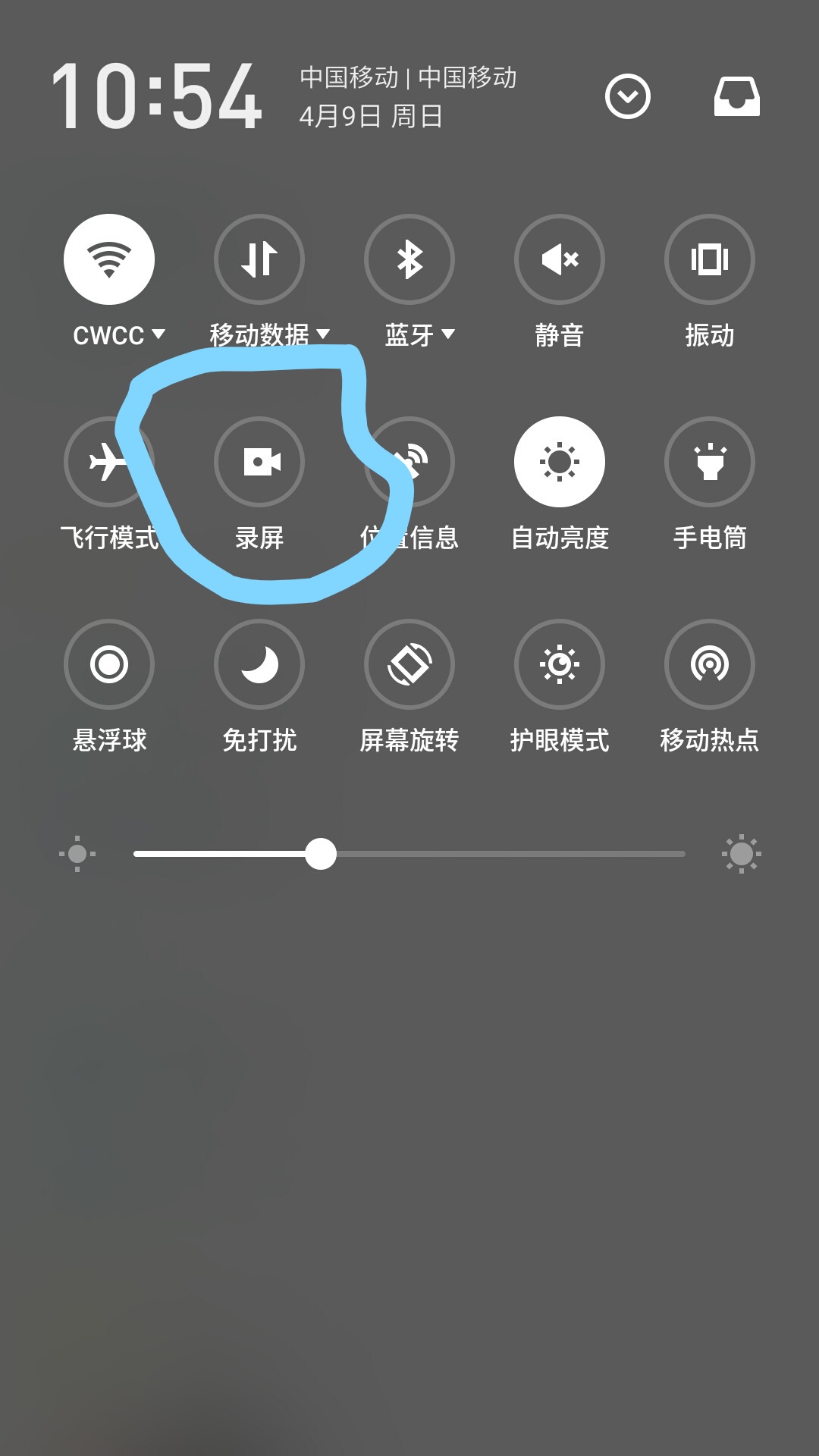The height and width of the screenshot is (1456, 819).
Task: Enable eye protection mode (护眼模式)
Action: (x=560, y=664)
